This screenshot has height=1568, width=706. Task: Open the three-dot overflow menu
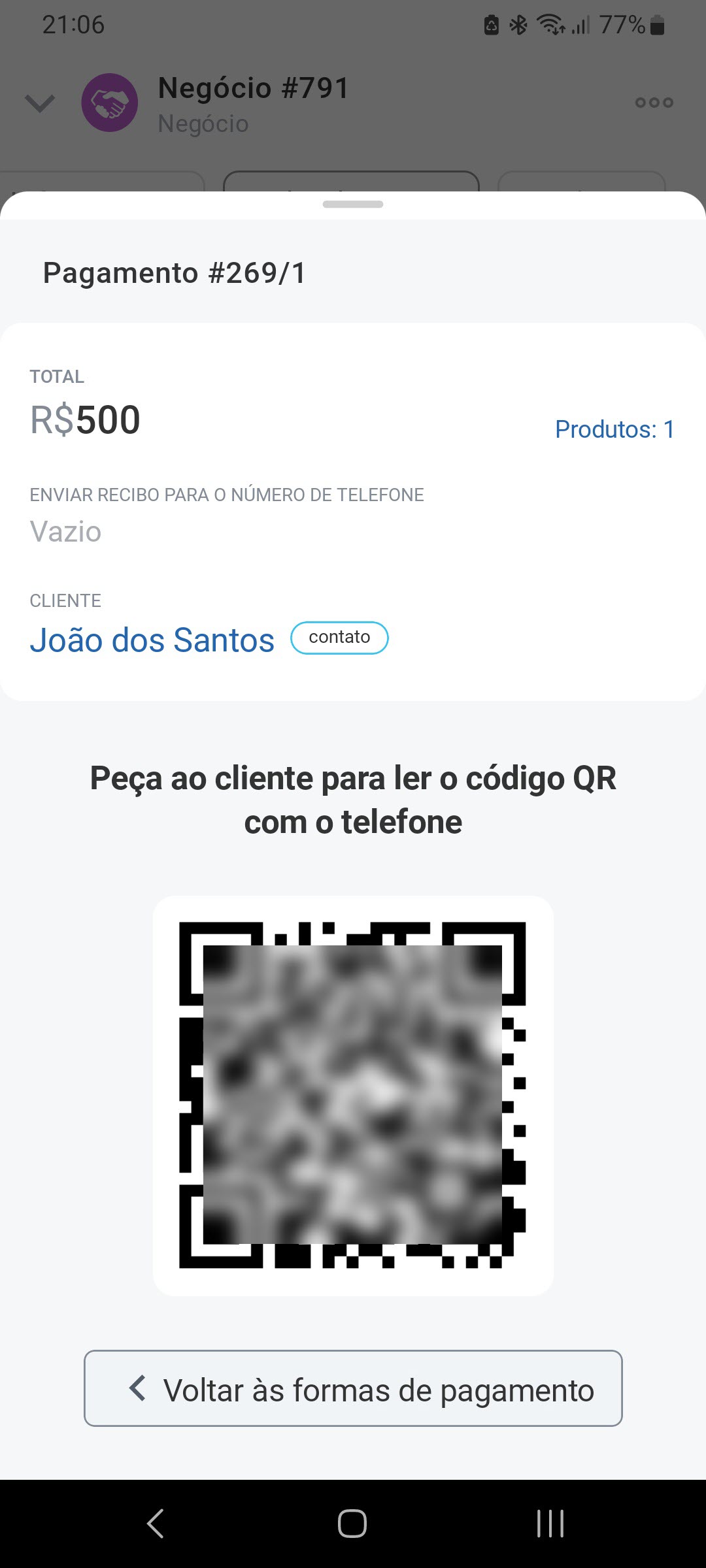654,102
